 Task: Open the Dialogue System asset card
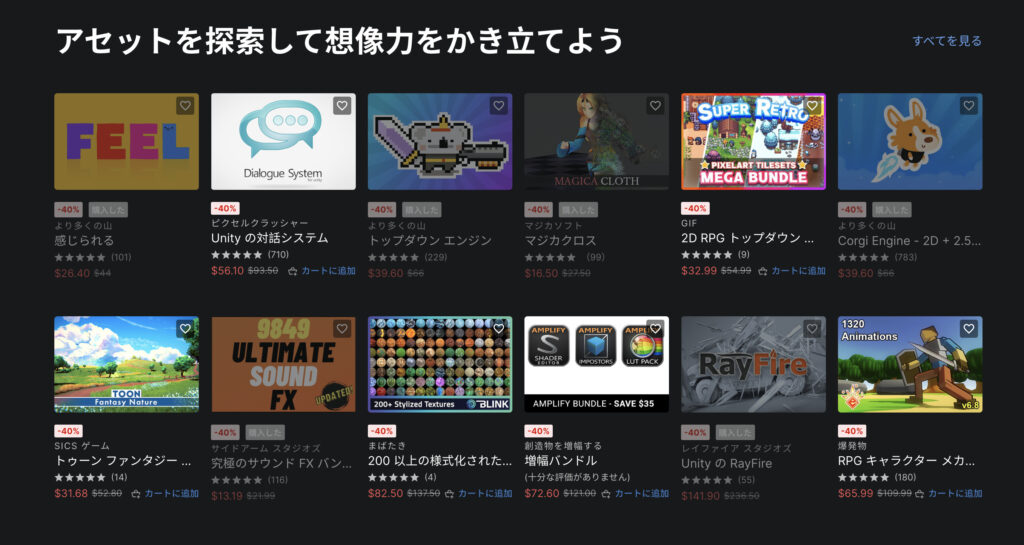pyautogui.click(x=283, y=142)
